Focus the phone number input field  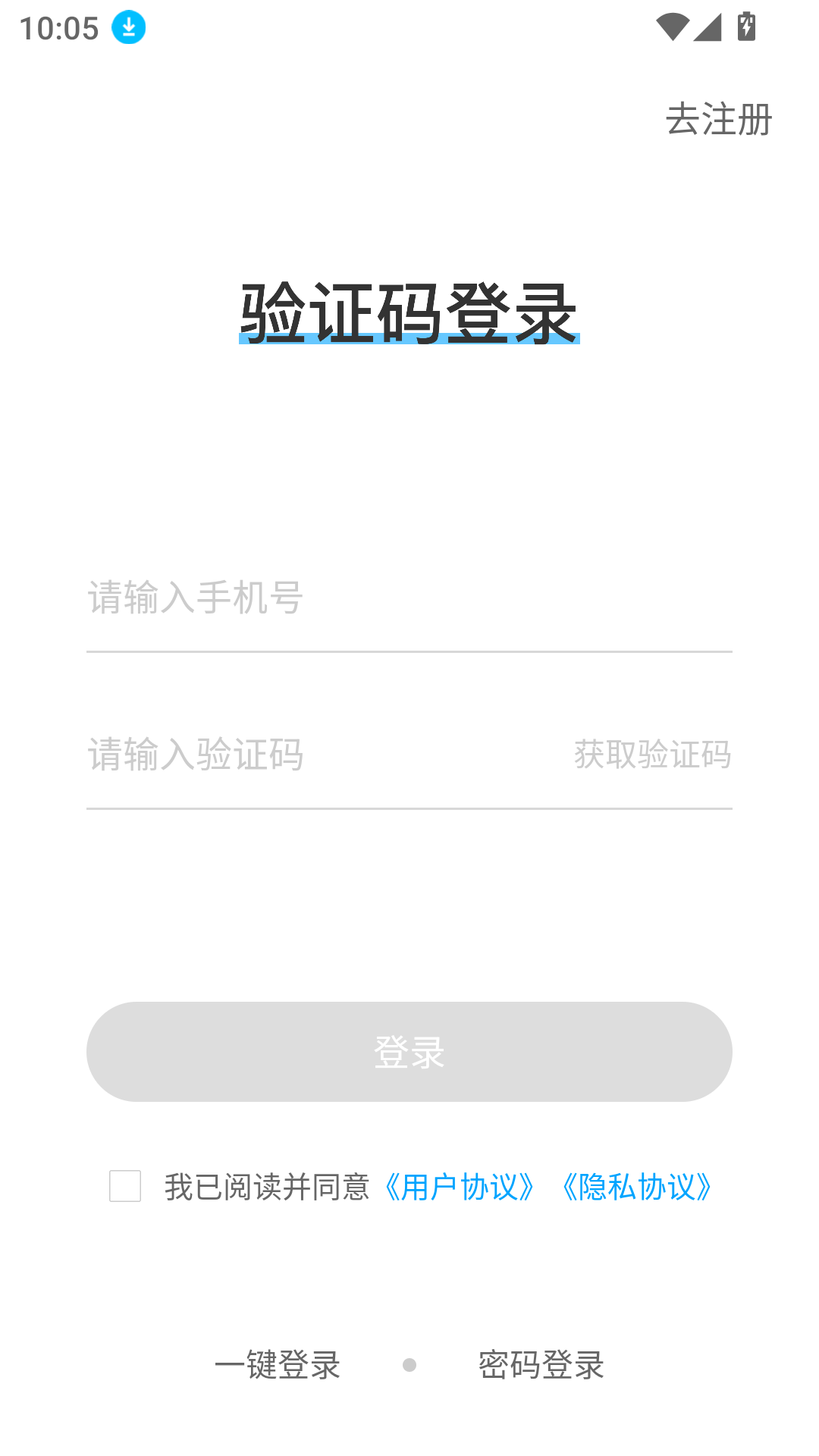click(x=408, y=598)
